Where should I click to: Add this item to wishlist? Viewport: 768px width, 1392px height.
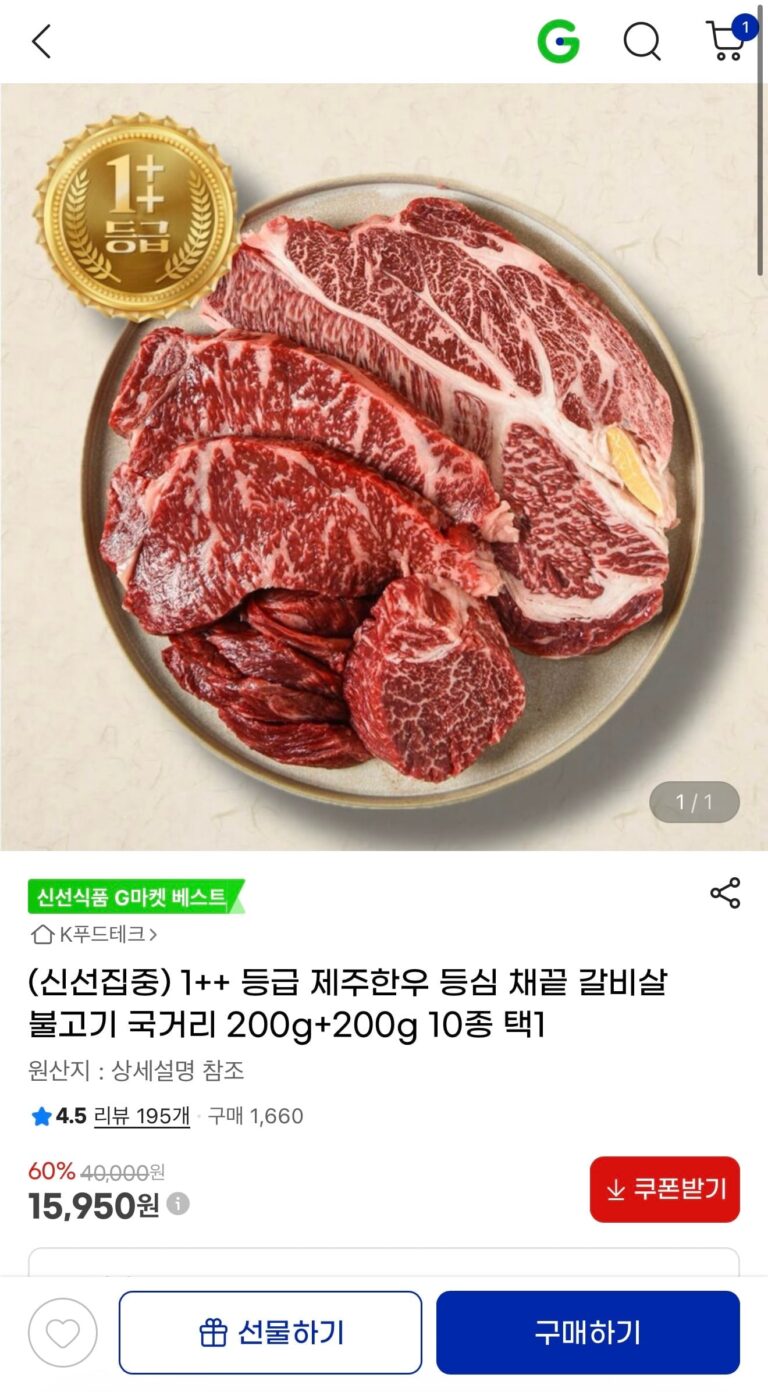point(63,1332)
